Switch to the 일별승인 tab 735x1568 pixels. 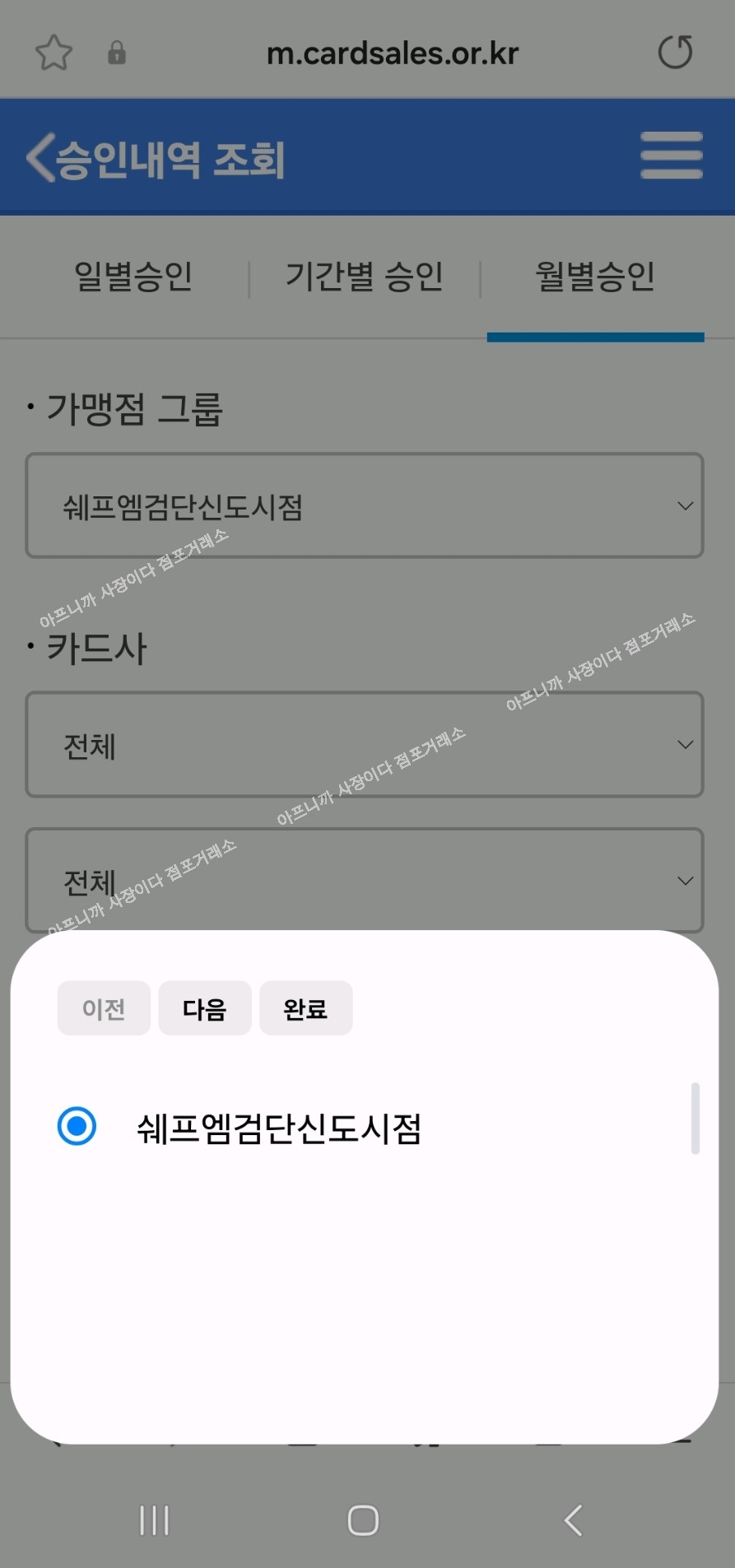[x=133, y=277]
